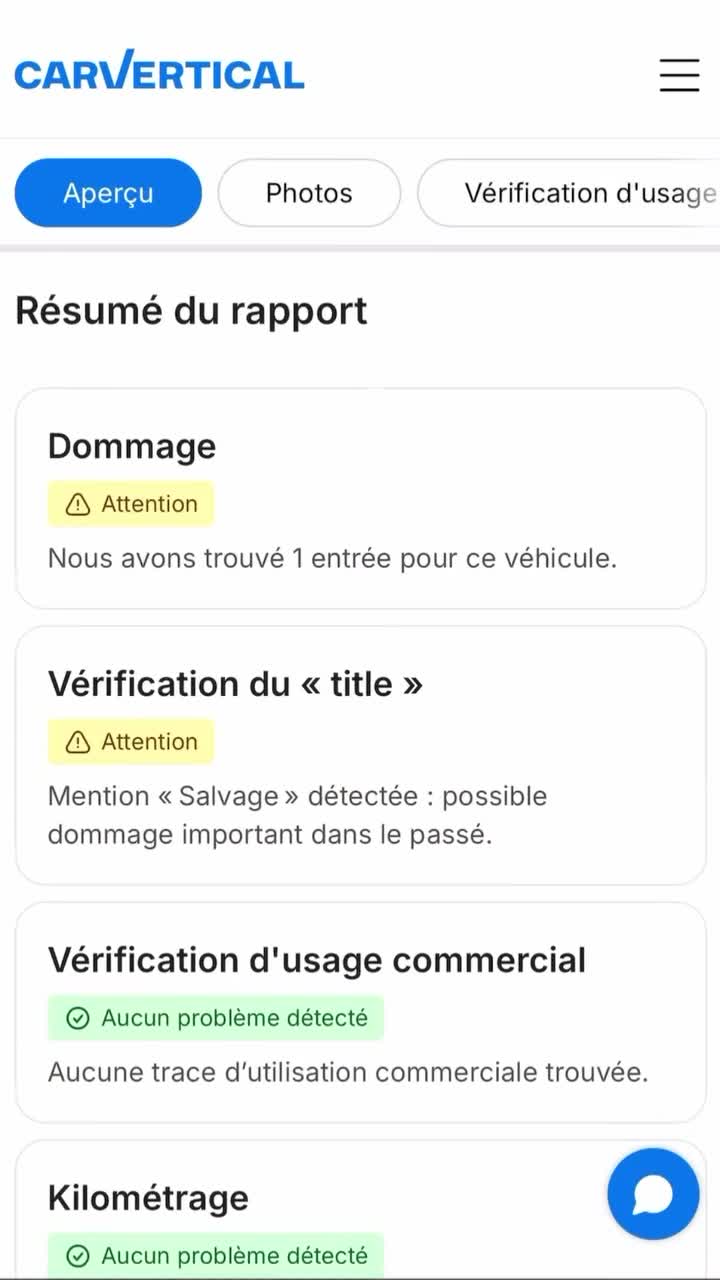Open the Dommage summary card
The height and width of the screenshot is (1280, 720).
click(x=361, y=498)
